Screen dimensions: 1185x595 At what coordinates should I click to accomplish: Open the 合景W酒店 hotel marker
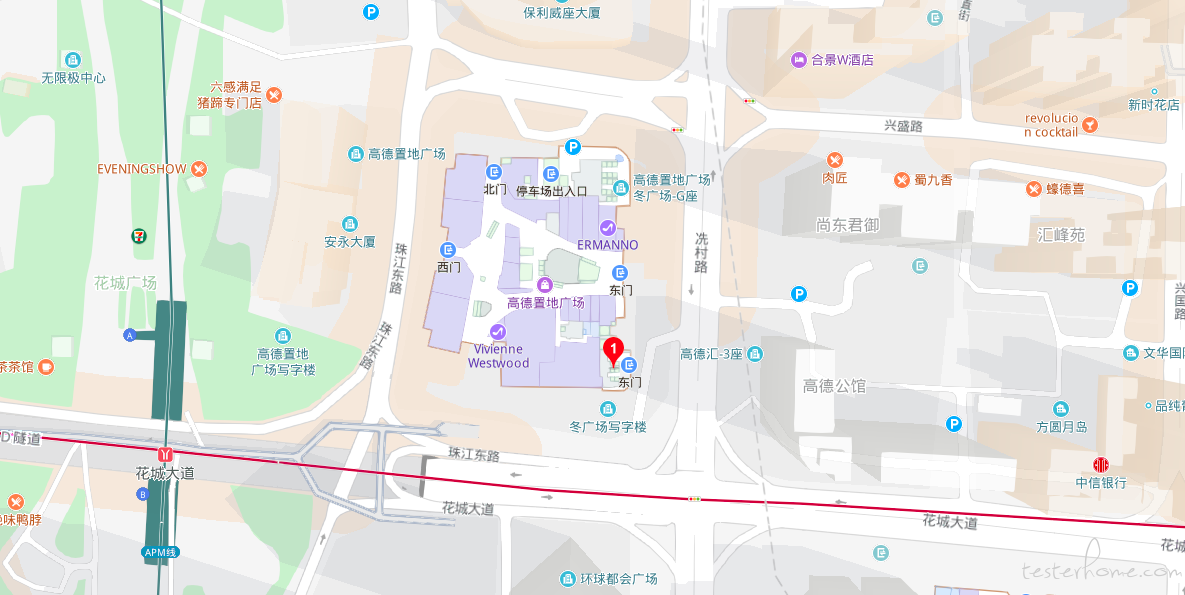pos(799,60)
